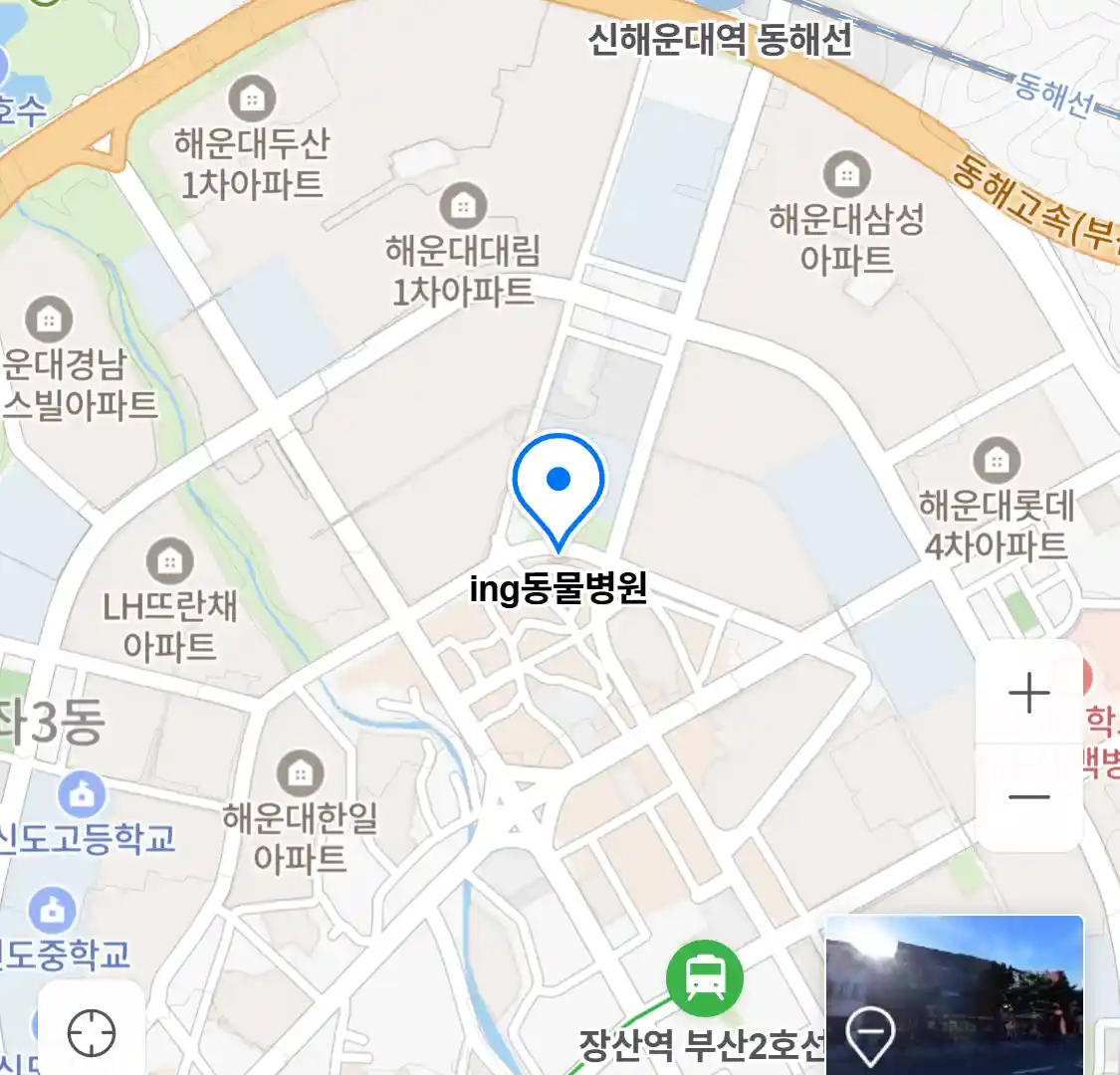Select the 해운대대림1차아파트 map marker
The height and width of the screenshot is (1075, 1120).
(463, 206)
